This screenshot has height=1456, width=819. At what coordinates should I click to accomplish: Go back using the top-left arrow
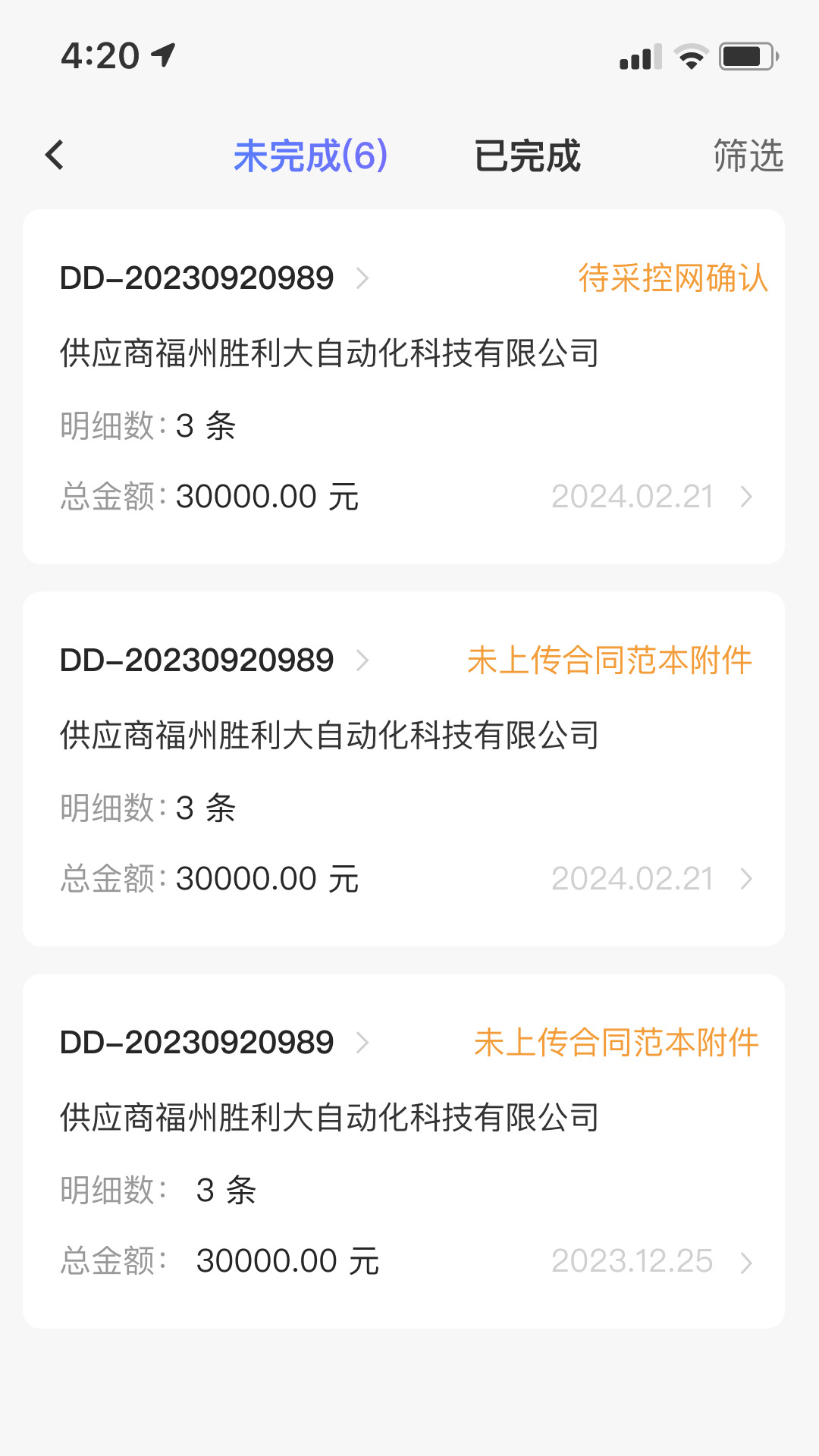tap(55, 155)
